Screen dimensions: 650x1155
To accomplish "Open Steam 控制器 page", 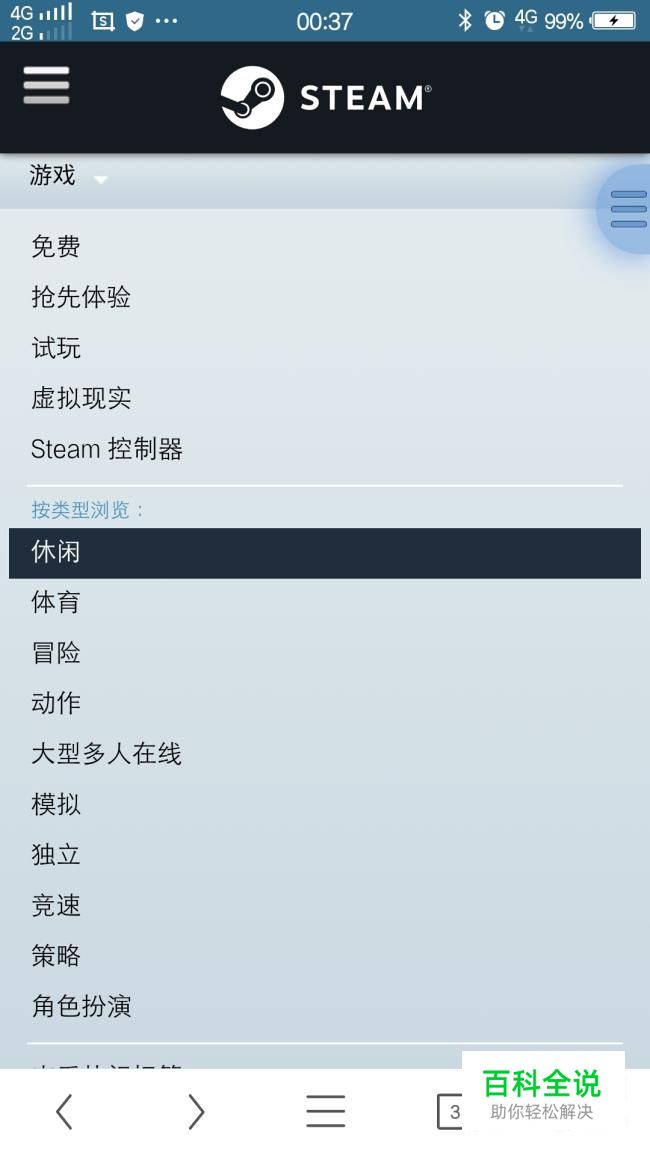I will click(x=107, y=449).
